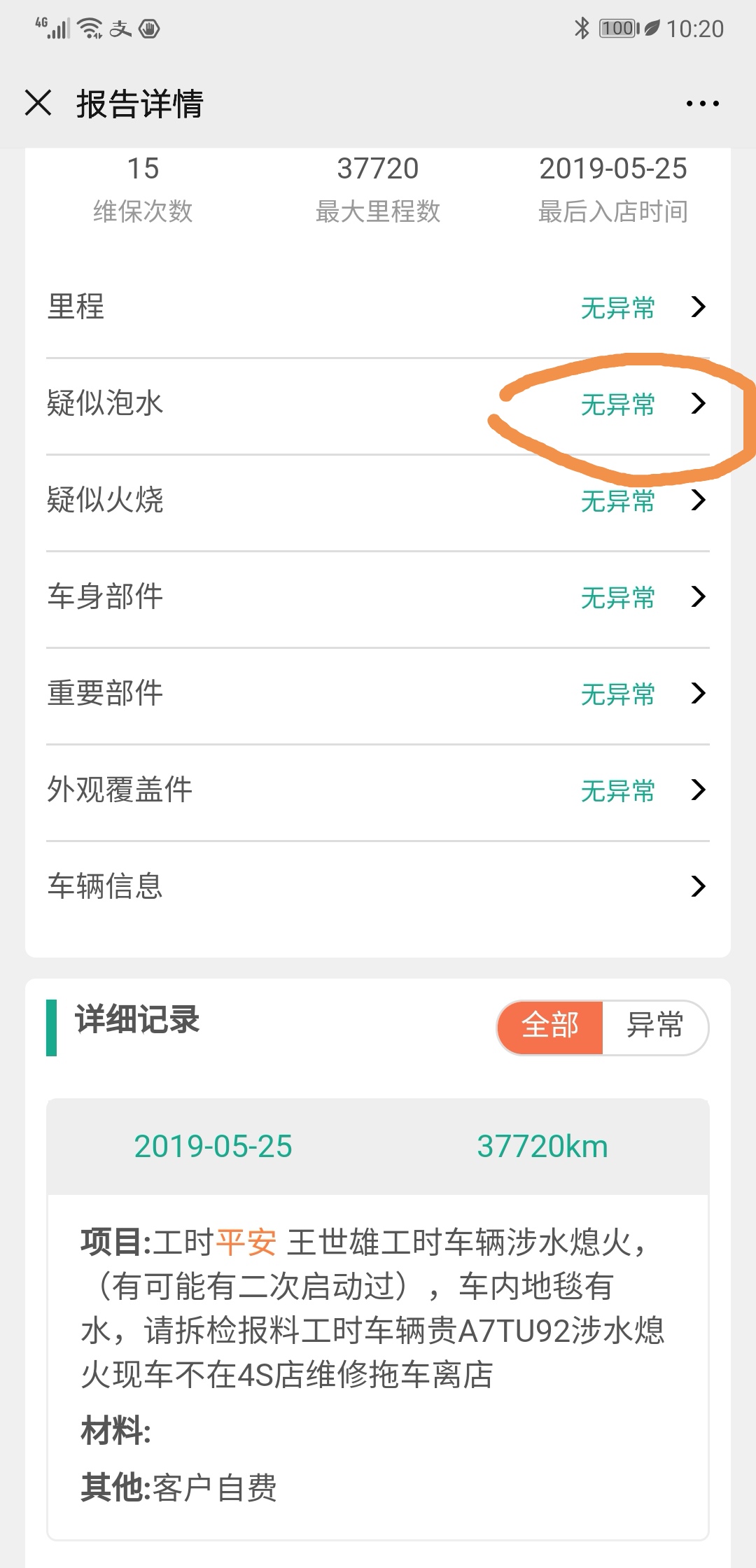Open the 疑似火烧 details
This screenshot has height=1568, width=756.
pos(378,500)
